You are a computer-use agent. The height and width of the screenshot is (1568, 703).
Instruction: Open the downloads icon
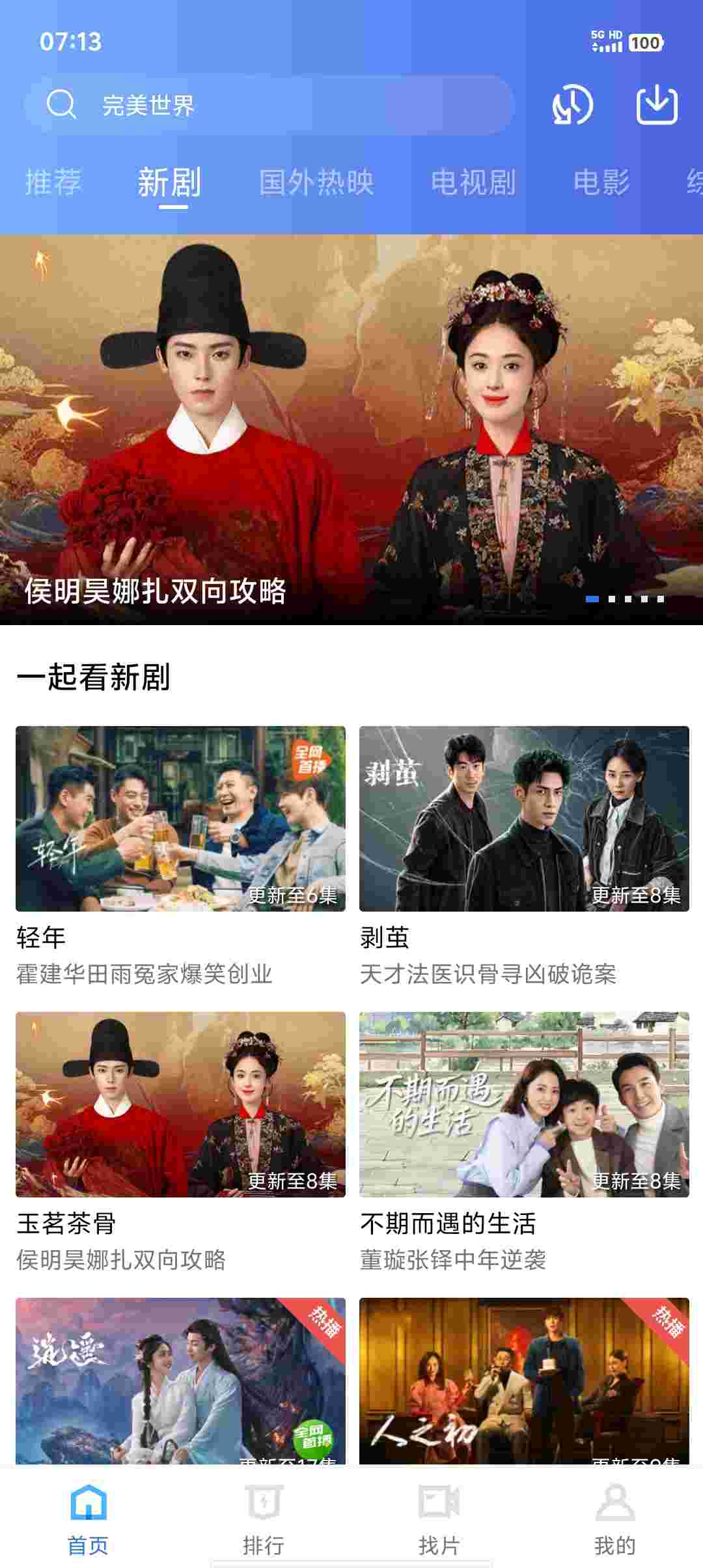point(656,104)
